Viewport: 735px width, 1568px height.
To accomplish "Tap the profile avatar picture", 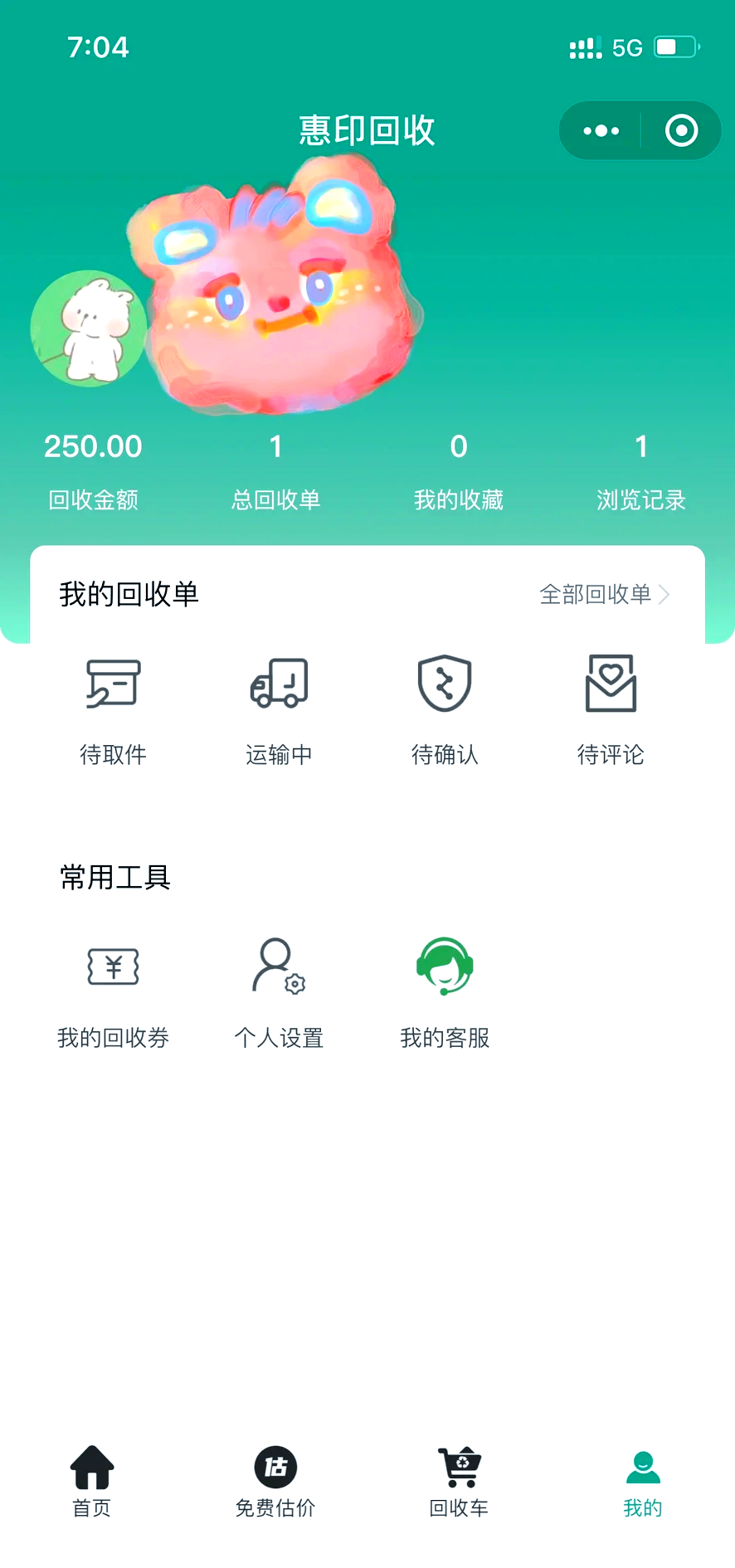I will (89, 329).
